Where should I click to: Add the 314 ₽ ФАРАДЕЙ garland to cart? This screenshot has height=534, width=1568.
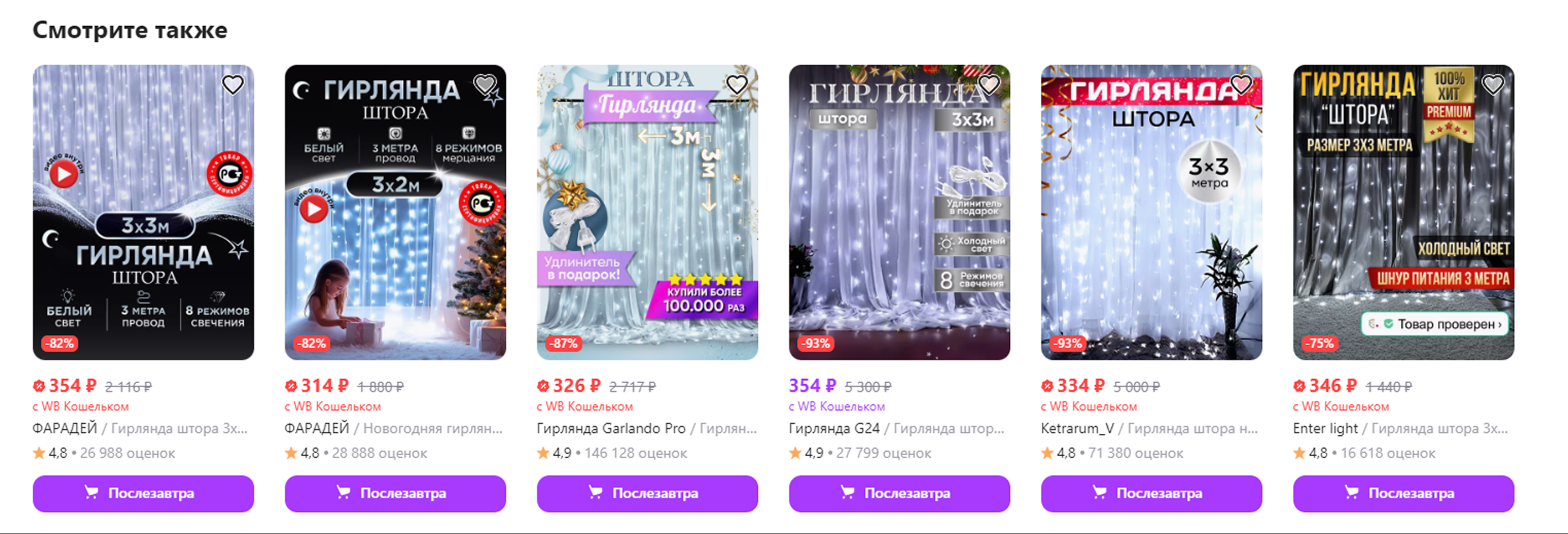pos(395,493)
